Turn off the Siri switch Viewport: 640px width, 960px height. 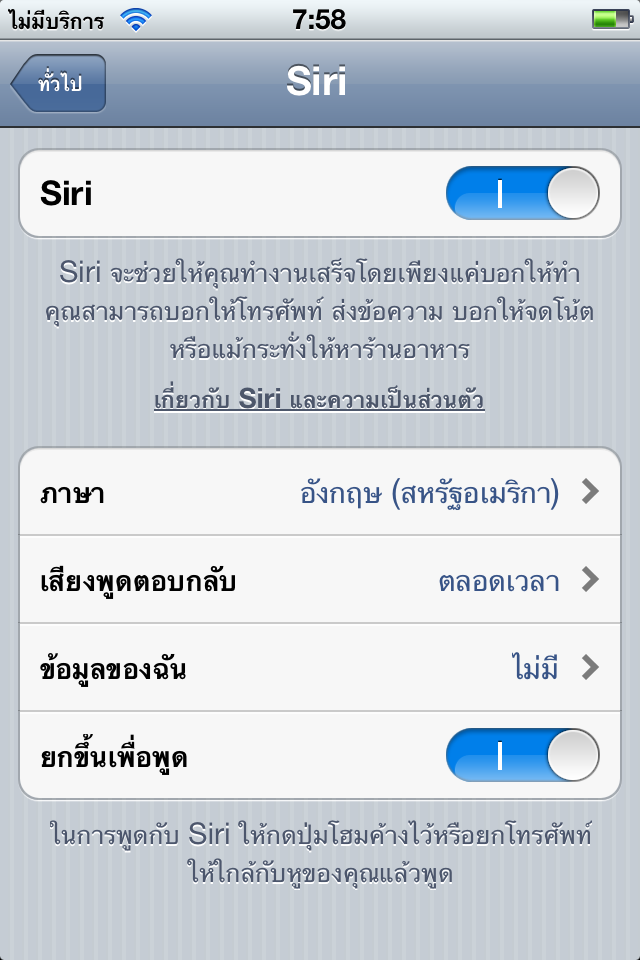click(x=522, y=193)
